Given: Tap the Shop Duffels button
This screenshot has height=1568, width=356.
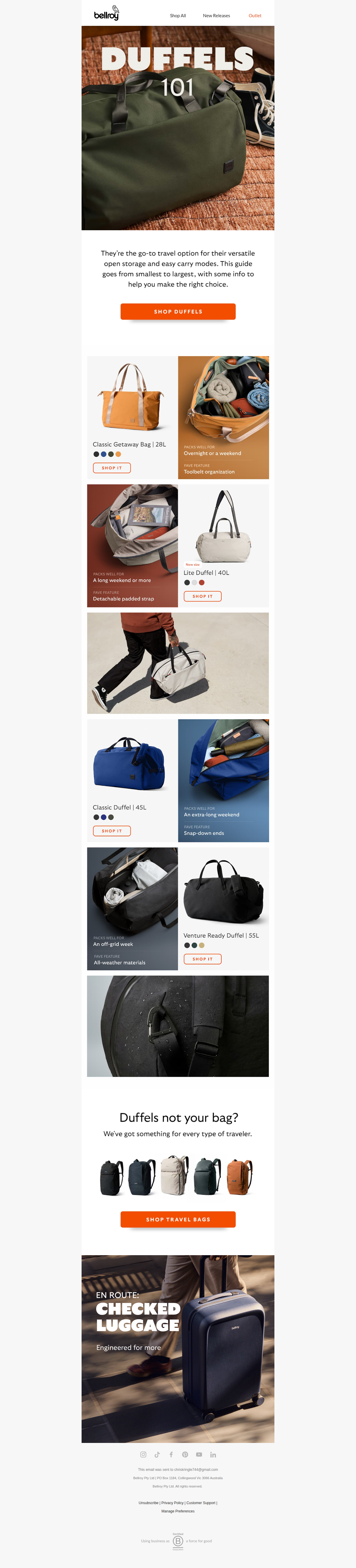Looking at the screenshot, I should [178, 312].
